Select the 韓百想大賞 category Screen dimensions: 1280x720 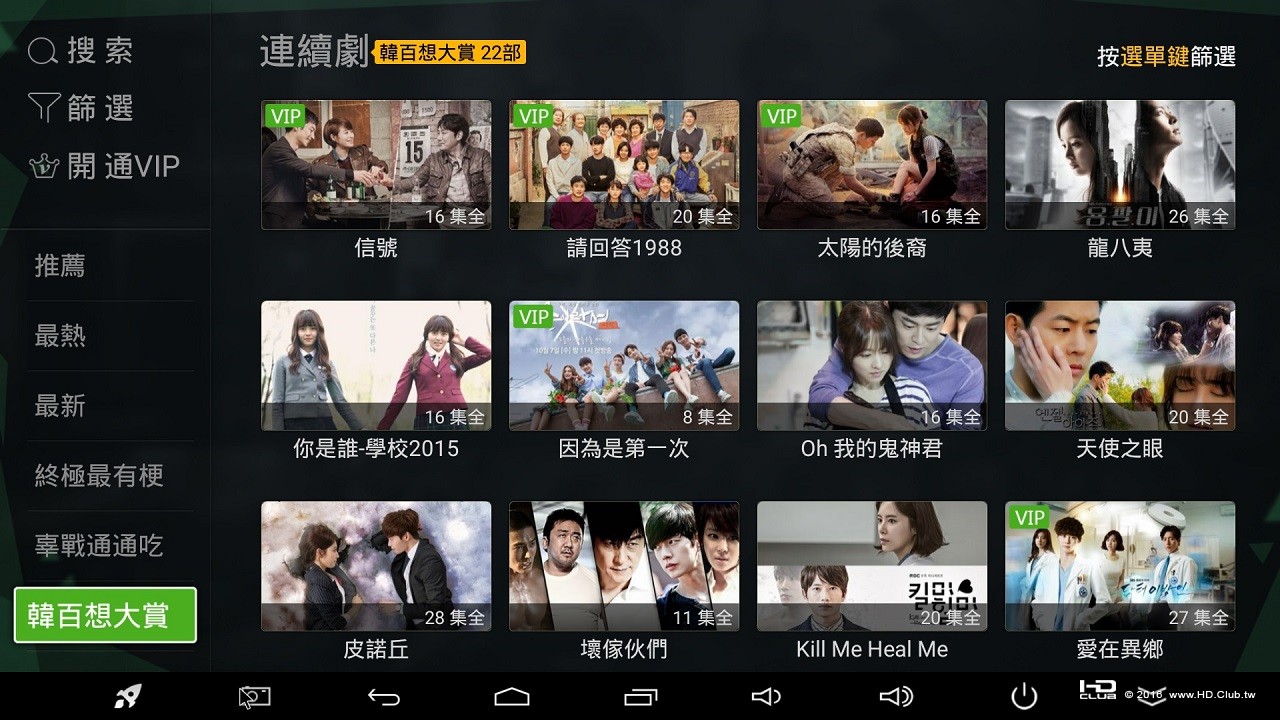point(105,615)
